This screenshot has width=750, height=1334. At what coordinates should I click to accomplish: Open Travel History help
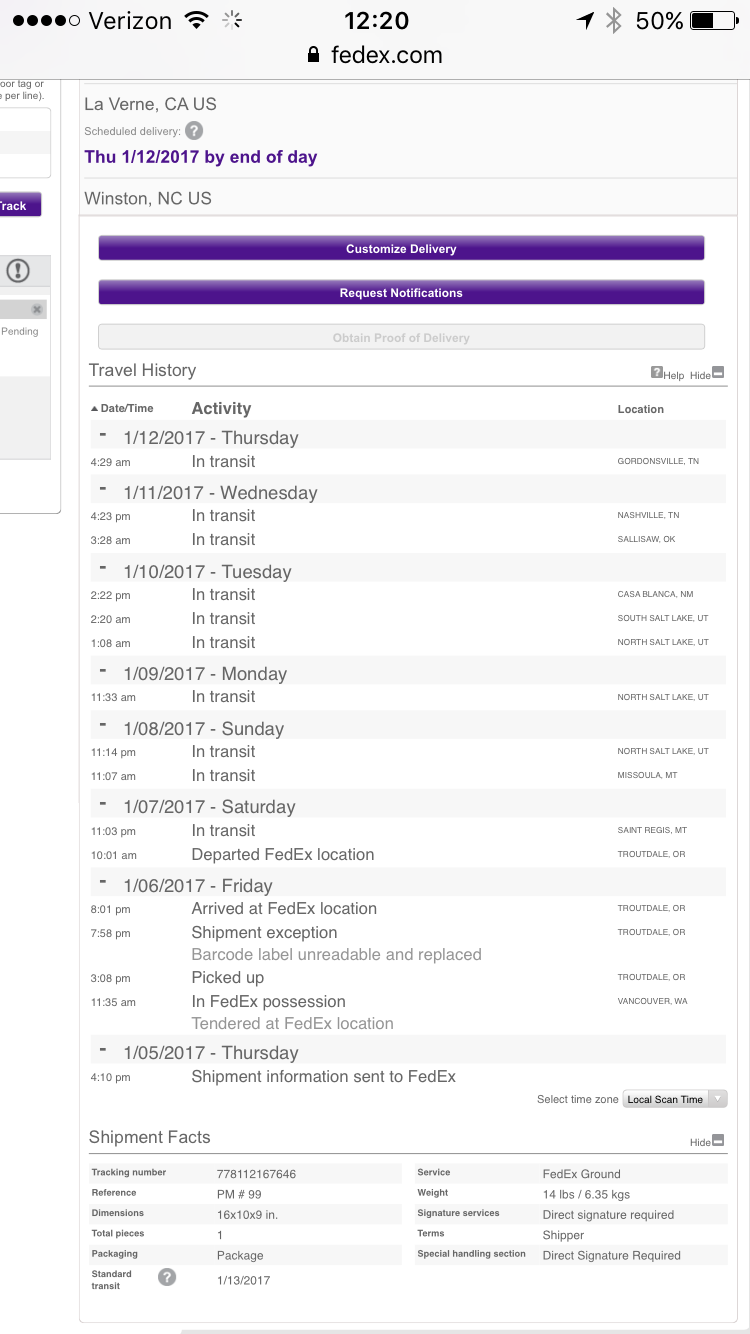(x=667, y=374)
